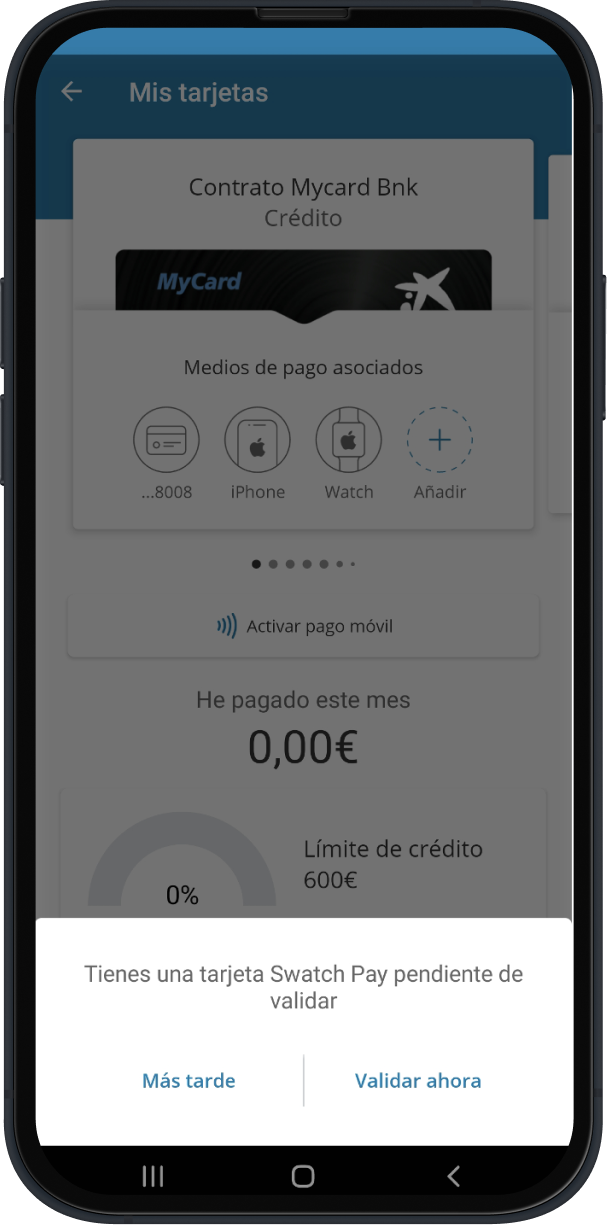Open the card ending ...8008

click(x=166, y=440)
